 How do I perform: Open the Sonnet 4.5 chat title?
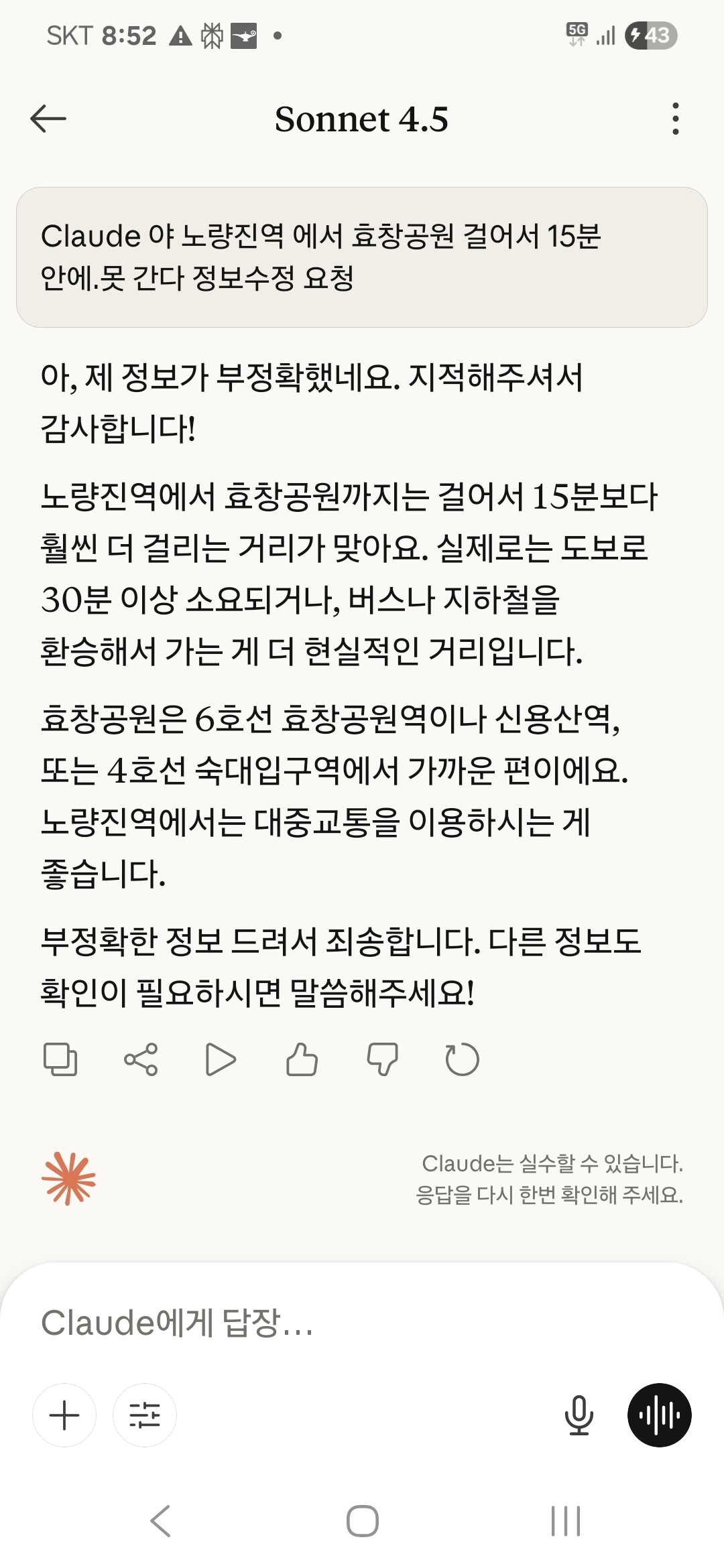361,119
